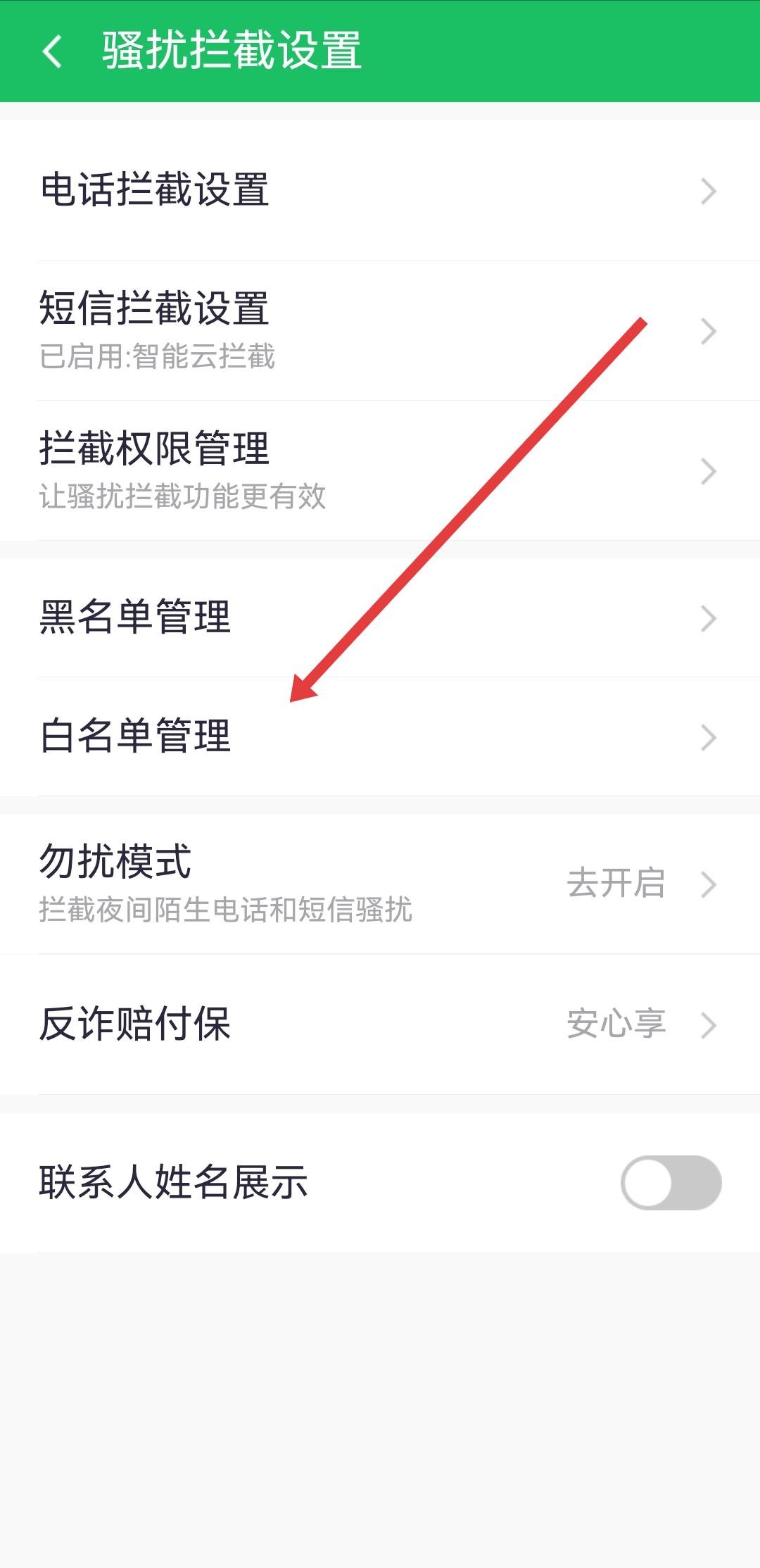Open 电话拦截设置
The width and height of the screenshot is (760, 1568).
click(380, 190)
